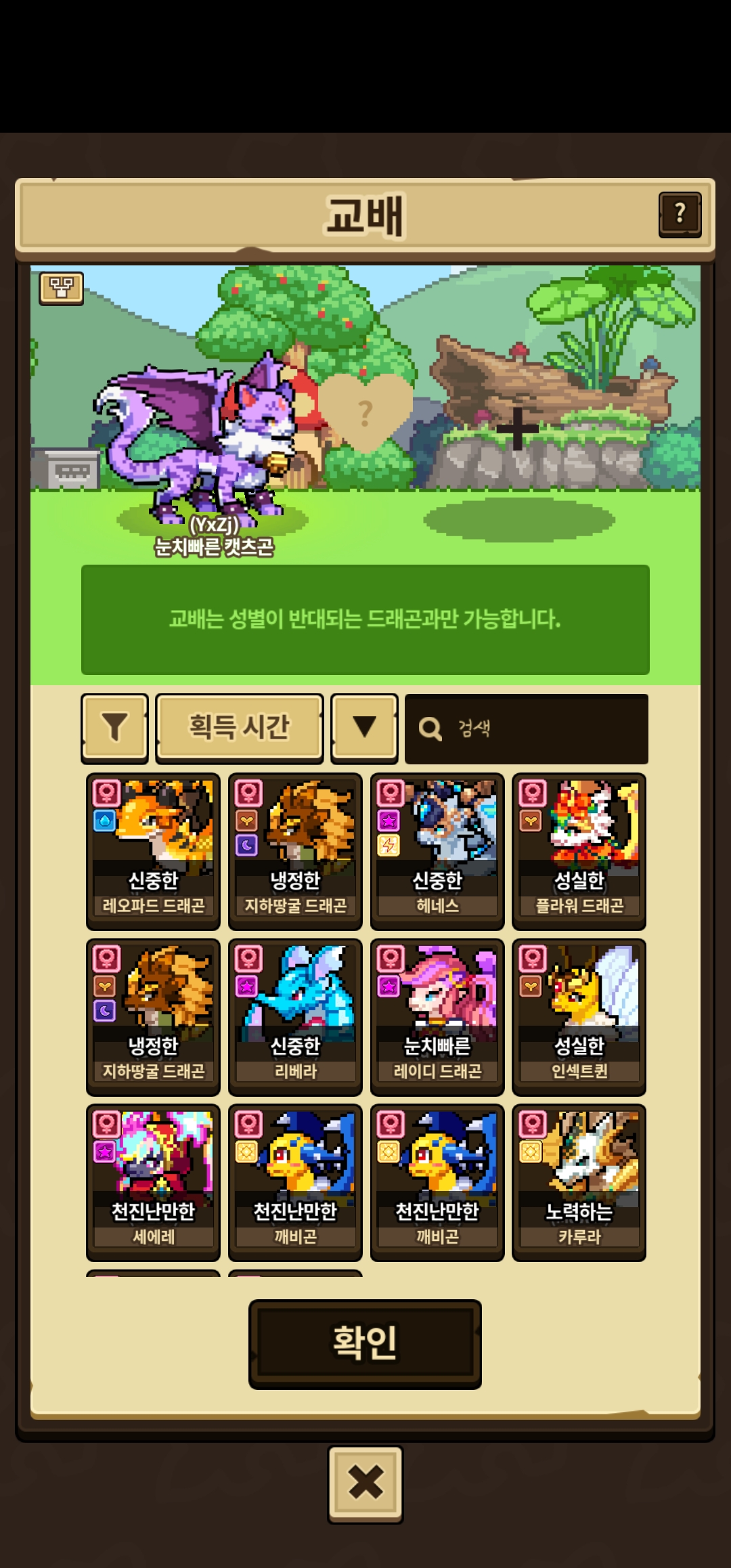Image resolution: width=731 pixels, height=1568 pixels.
Task: Choose the 신중한 헤네스 dragon card
Action: pos(437,851)
